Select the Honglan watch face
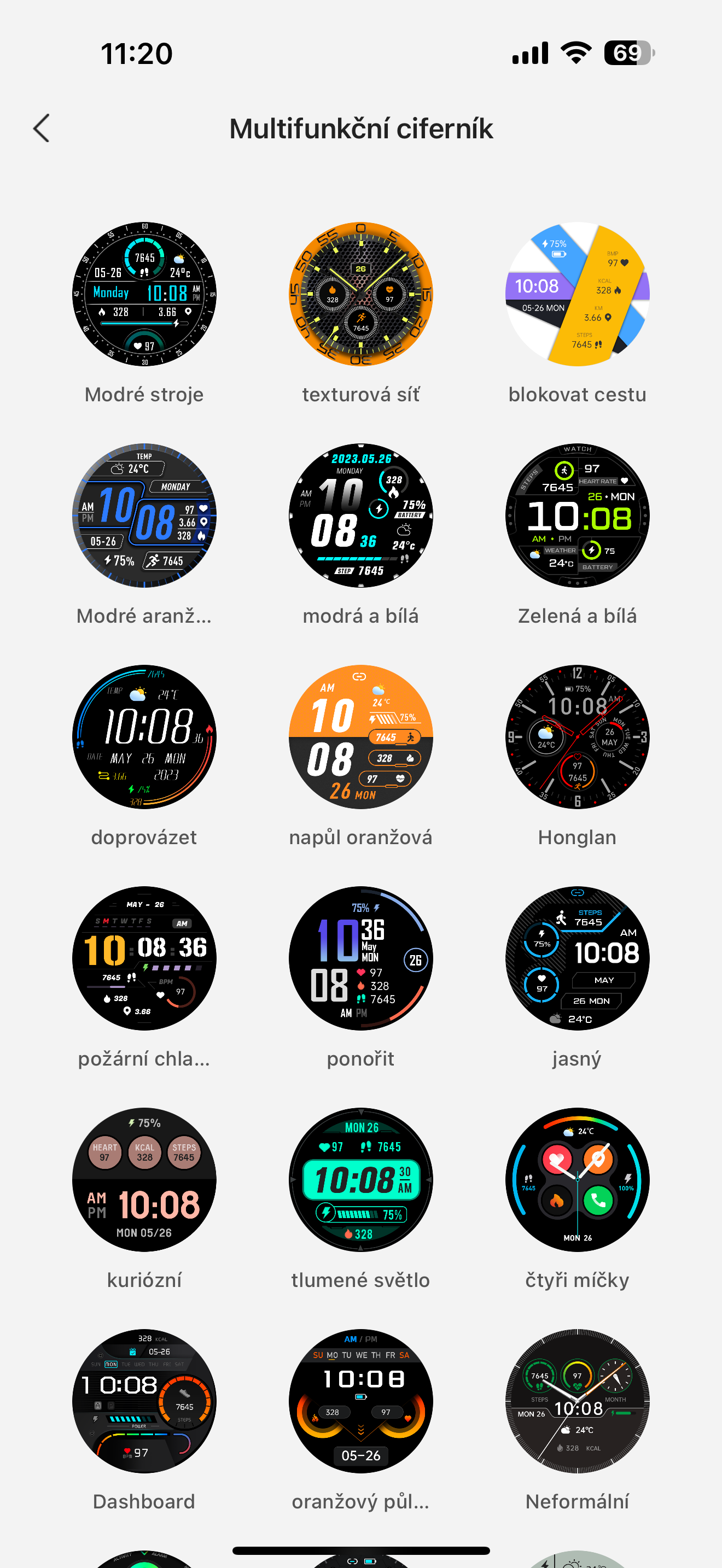722x1568 pixels. [x=577, y=736]
